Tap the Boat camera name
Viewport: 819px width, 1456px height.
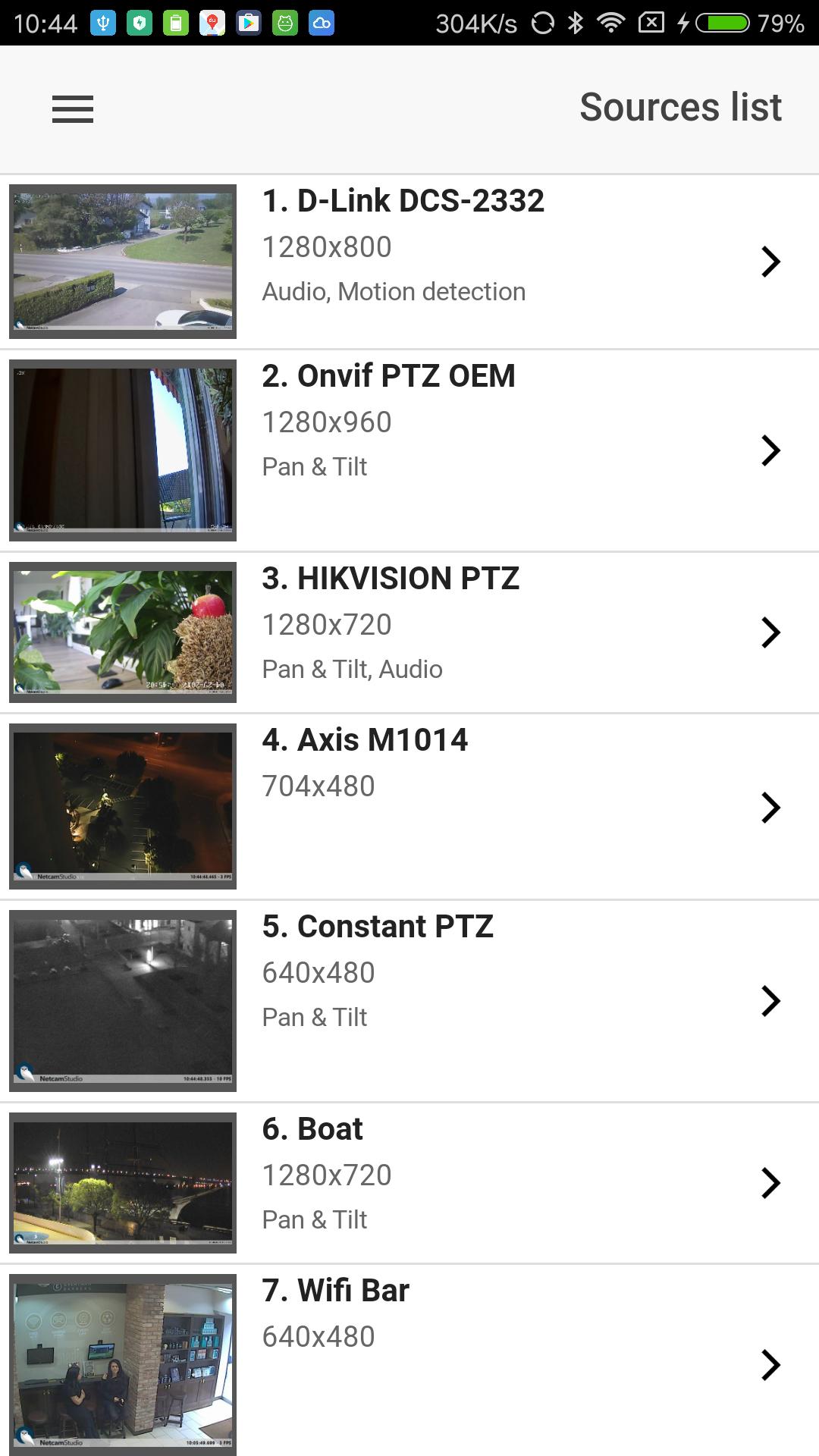click(312, 1128)
